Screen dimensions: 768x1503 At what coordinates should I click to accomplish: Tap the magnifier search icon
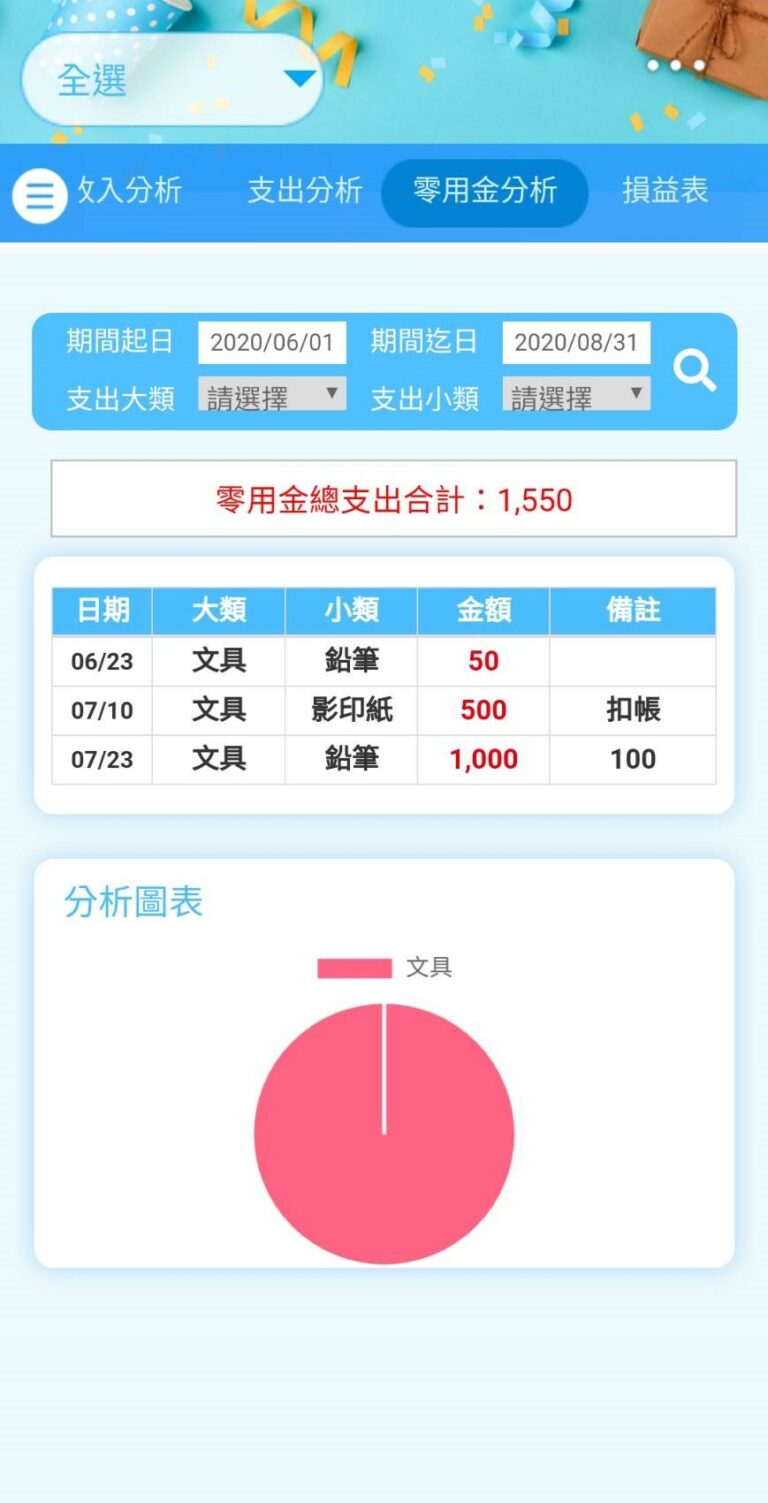(694, 371)
